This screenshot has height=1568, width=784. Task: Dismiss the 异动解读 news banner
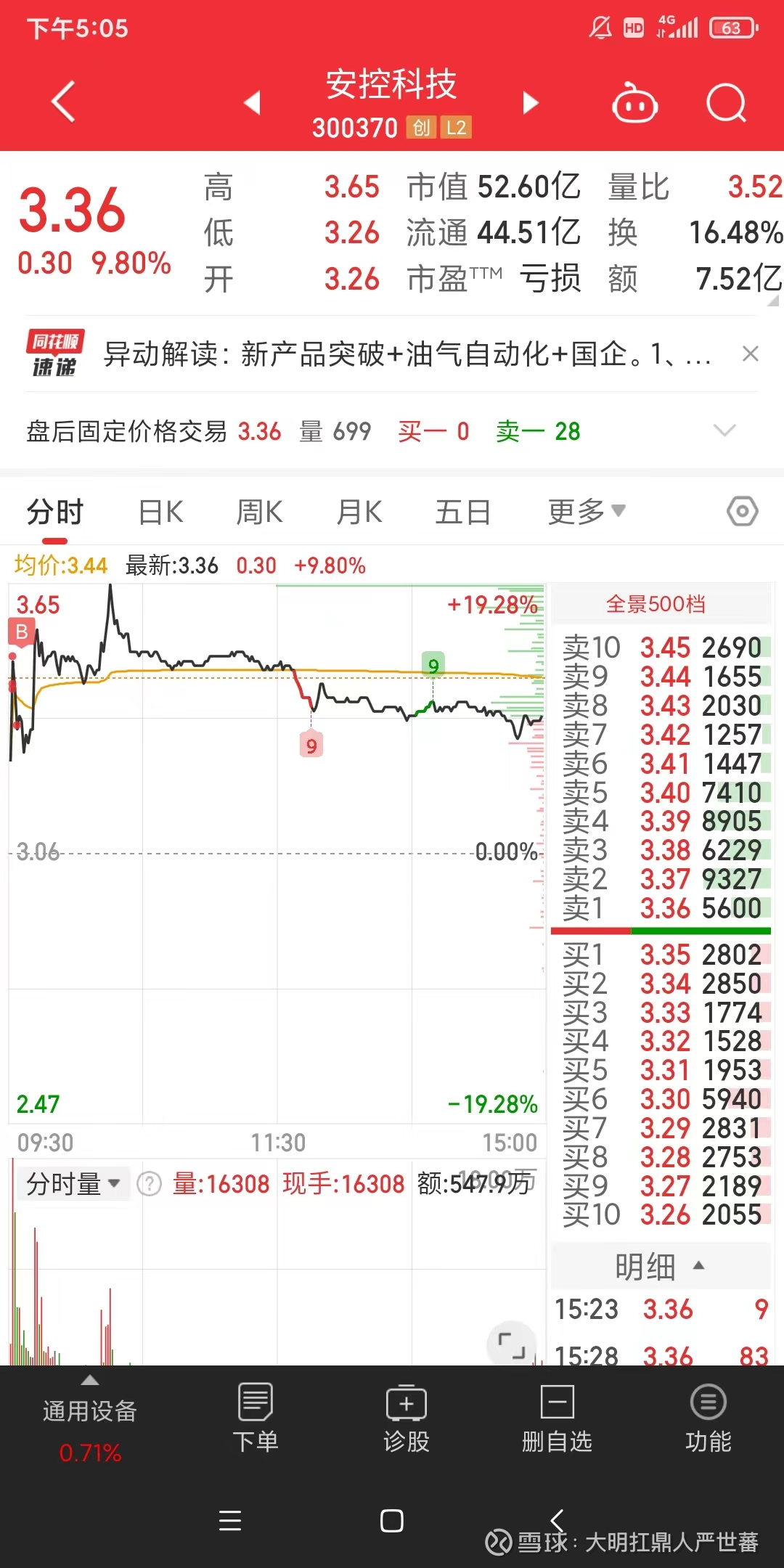coord(751,354)
